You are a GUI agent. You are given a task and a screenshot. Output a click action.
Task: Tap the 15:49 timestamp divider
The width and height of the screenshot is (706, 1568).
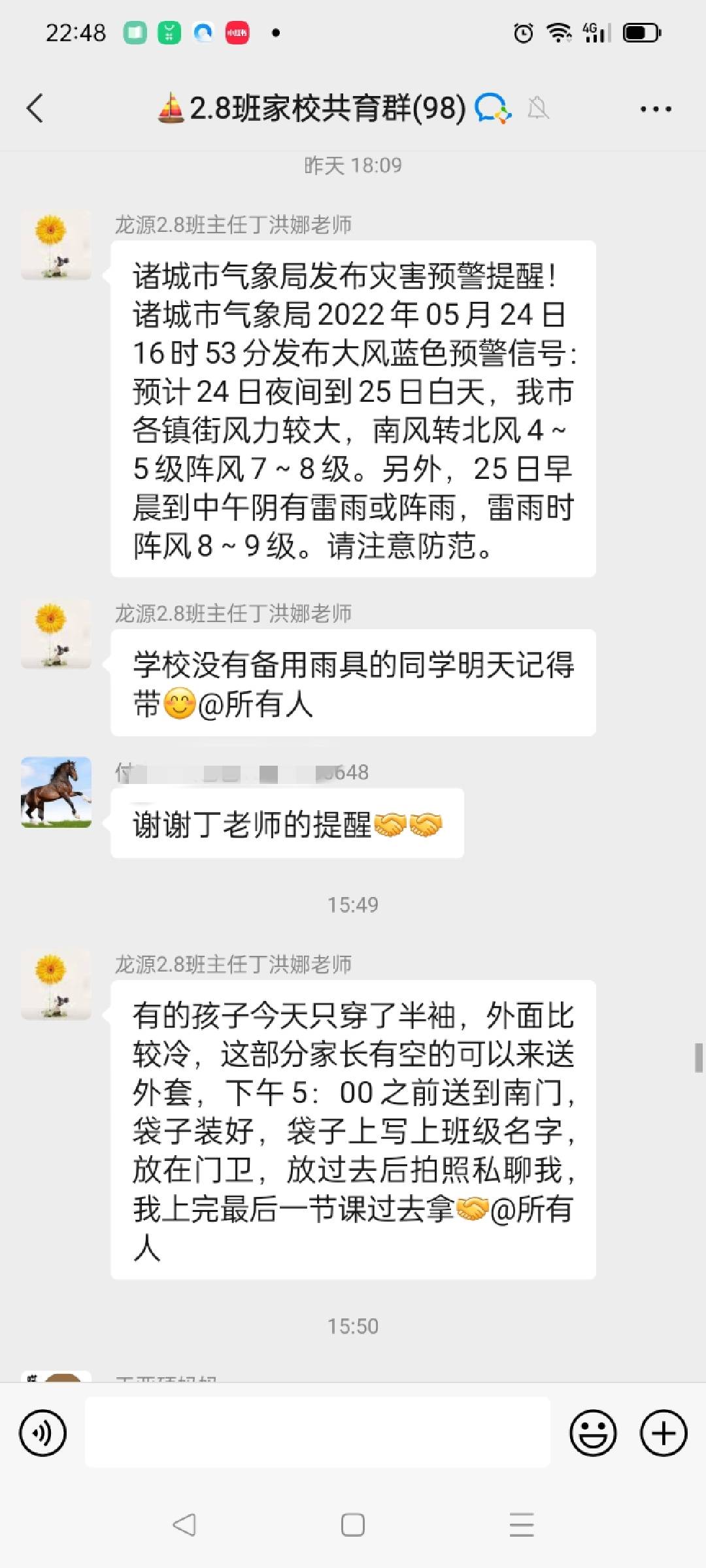[353, 905]
